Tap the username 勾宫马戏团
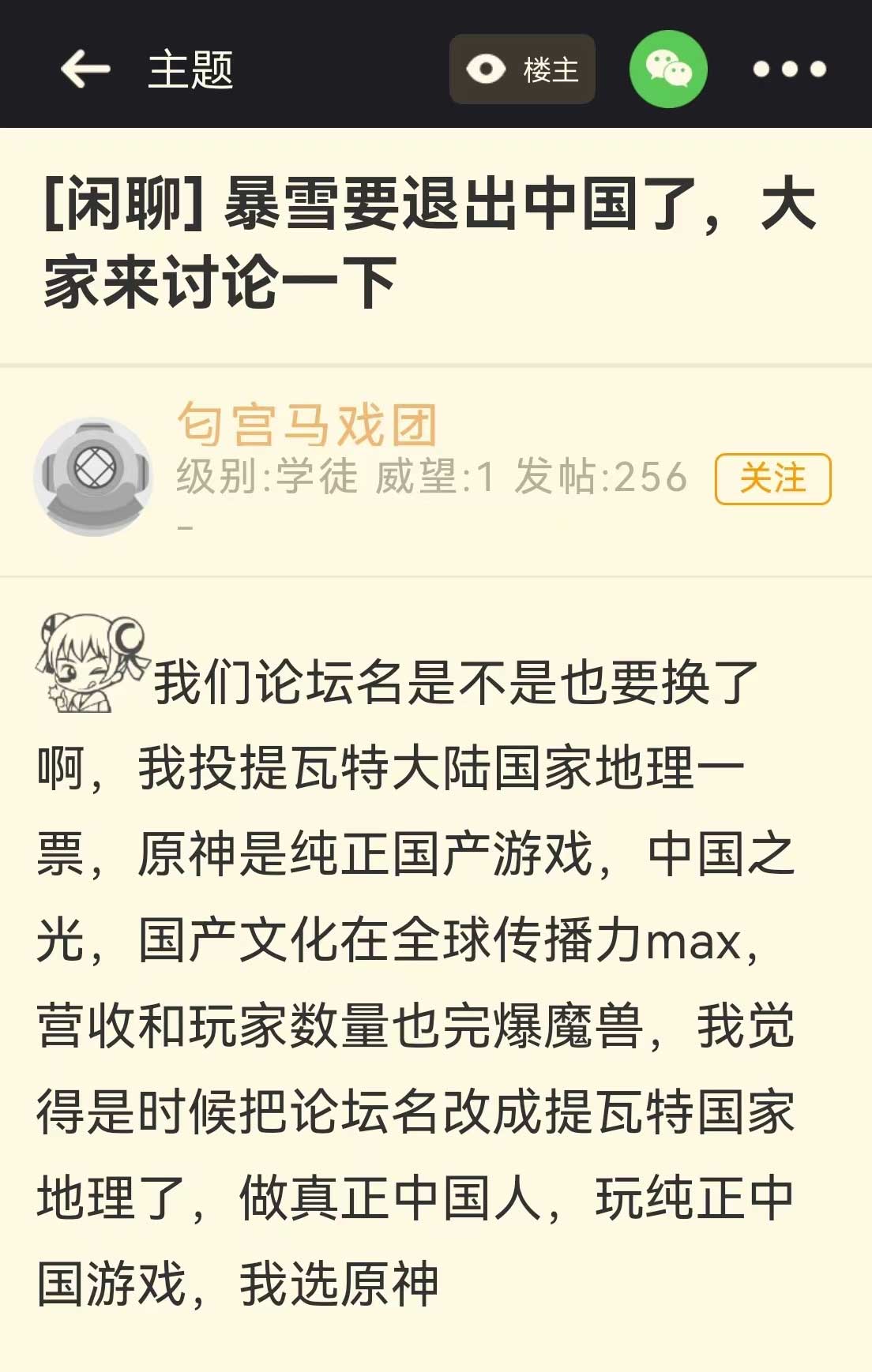 pyautogui.click(x=306, y=425)
